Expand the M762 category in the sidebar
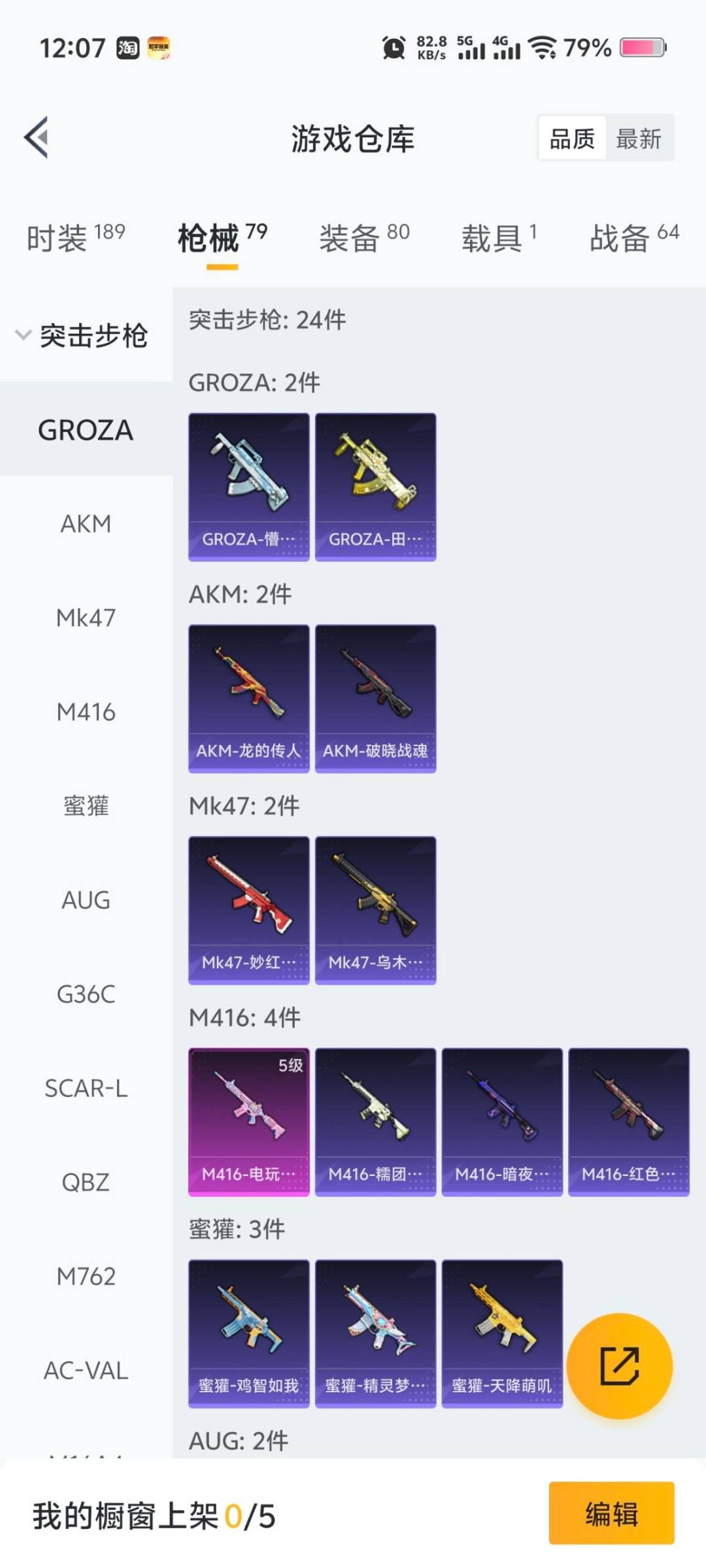Viewport: 706px width, 1568px height. pos(85,1274)
